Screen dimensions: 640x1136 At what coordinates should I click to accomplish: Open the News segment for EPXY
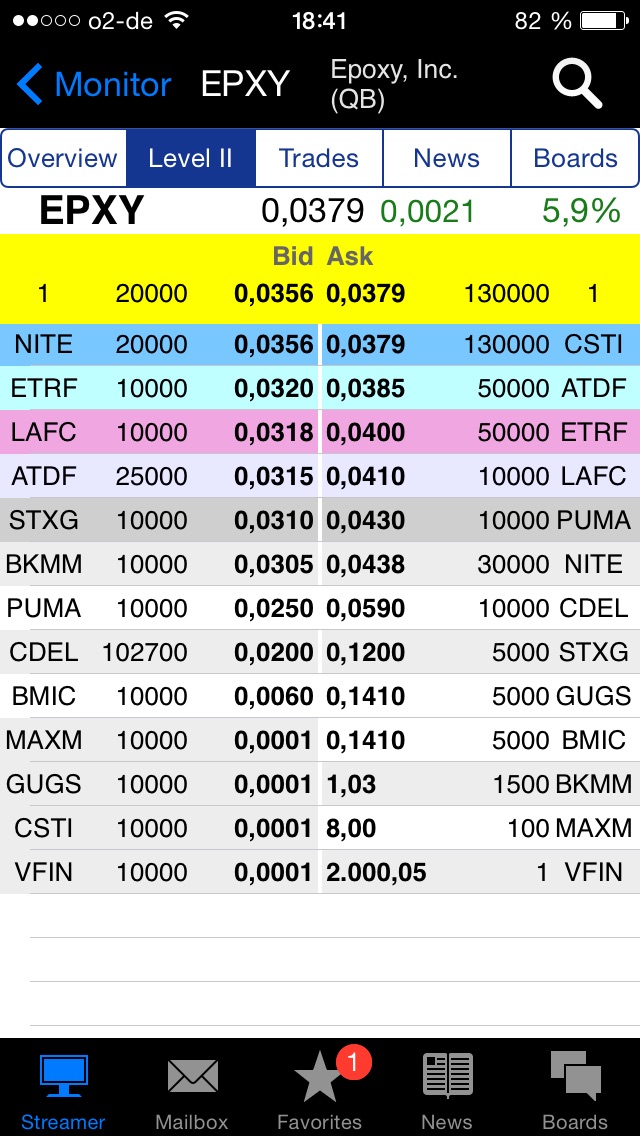point(447,158)
